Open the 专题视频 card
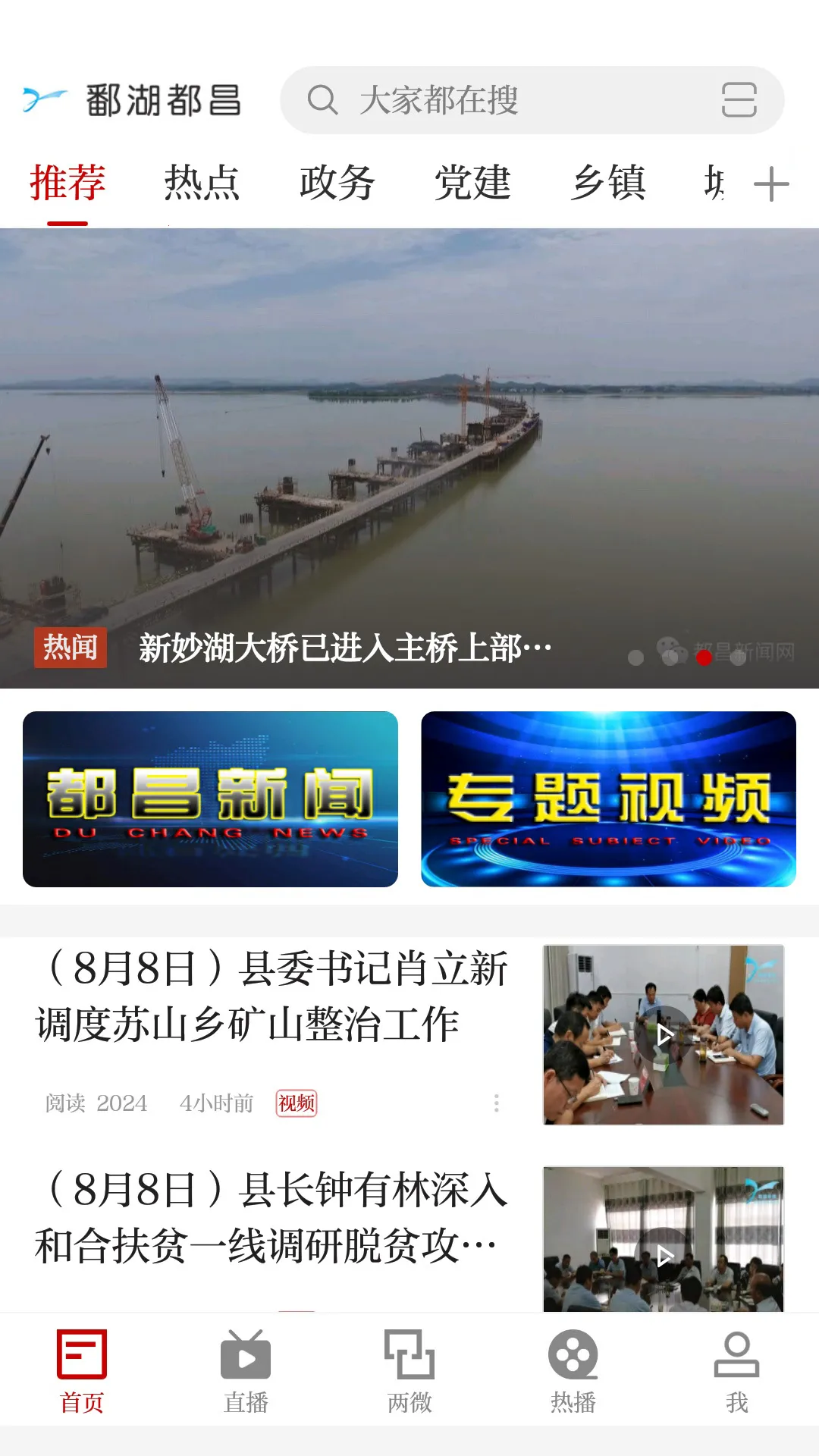Image resolution: width=819 pixels, height=1456 pixels. [x=608, y=799]
